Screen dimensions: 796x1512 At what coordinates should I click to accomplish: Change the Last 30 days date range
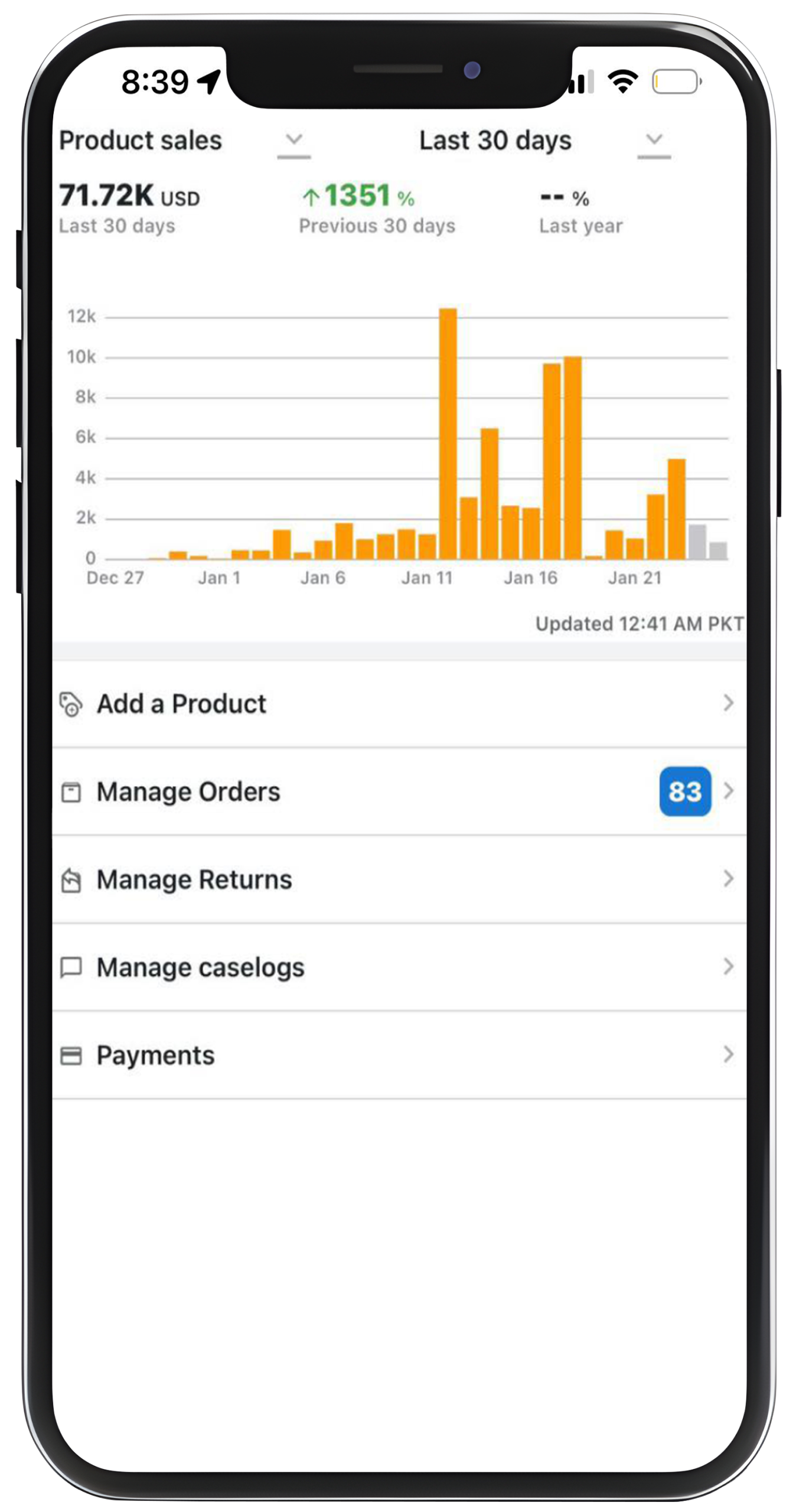(x=653, y=141)
